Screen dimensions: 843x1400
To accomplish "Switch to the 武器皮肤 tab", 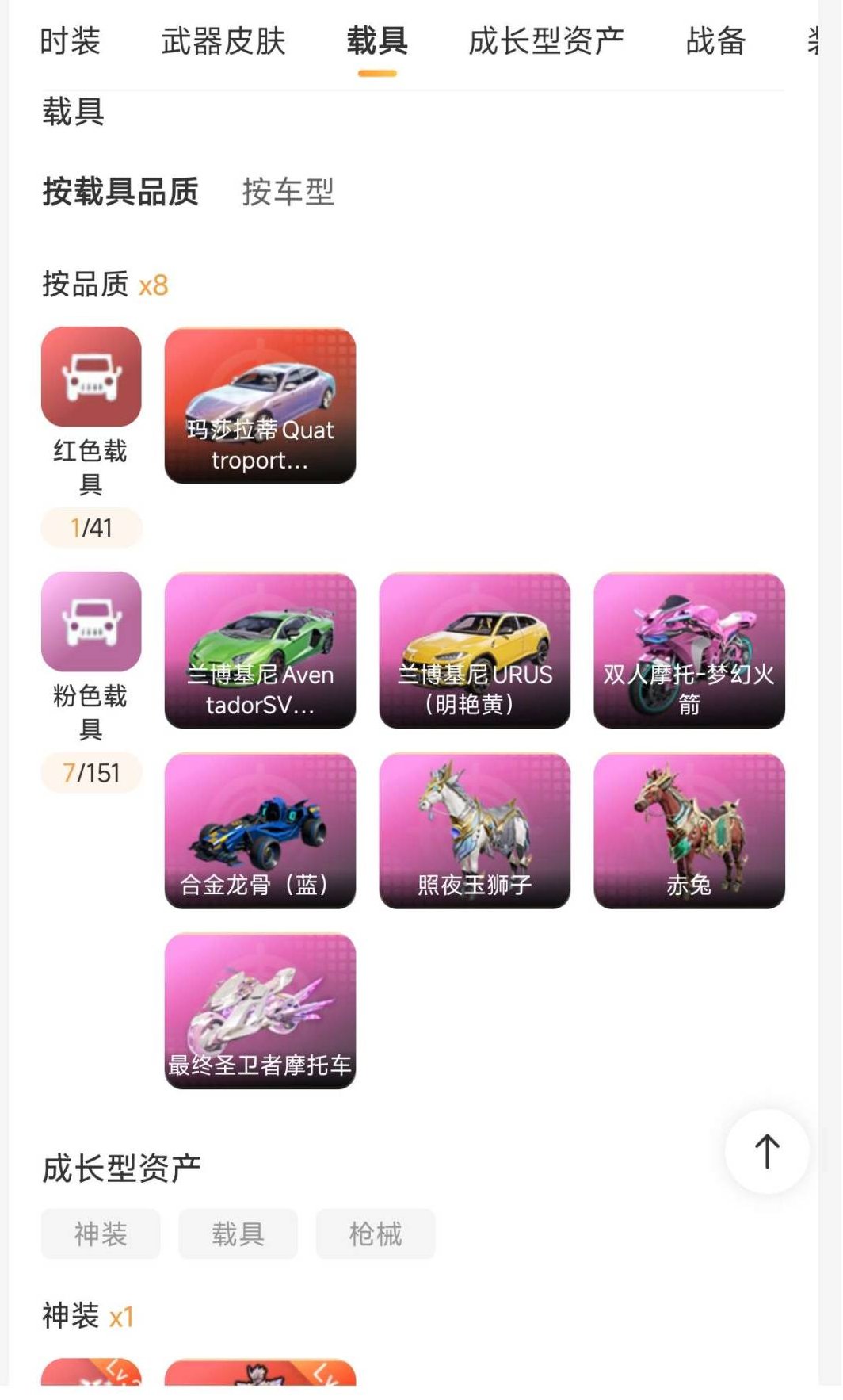I will [x=224, y=42].
